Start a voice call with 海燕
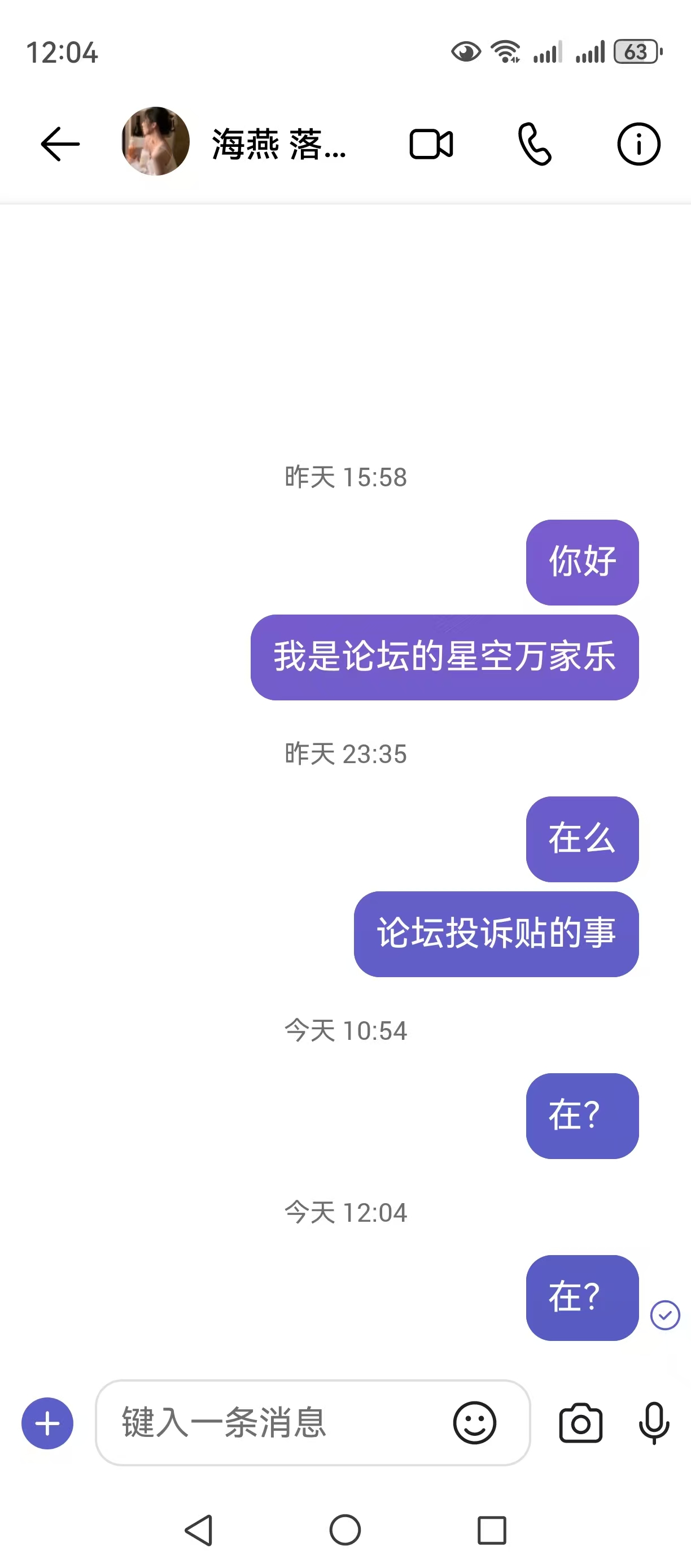 535,144
